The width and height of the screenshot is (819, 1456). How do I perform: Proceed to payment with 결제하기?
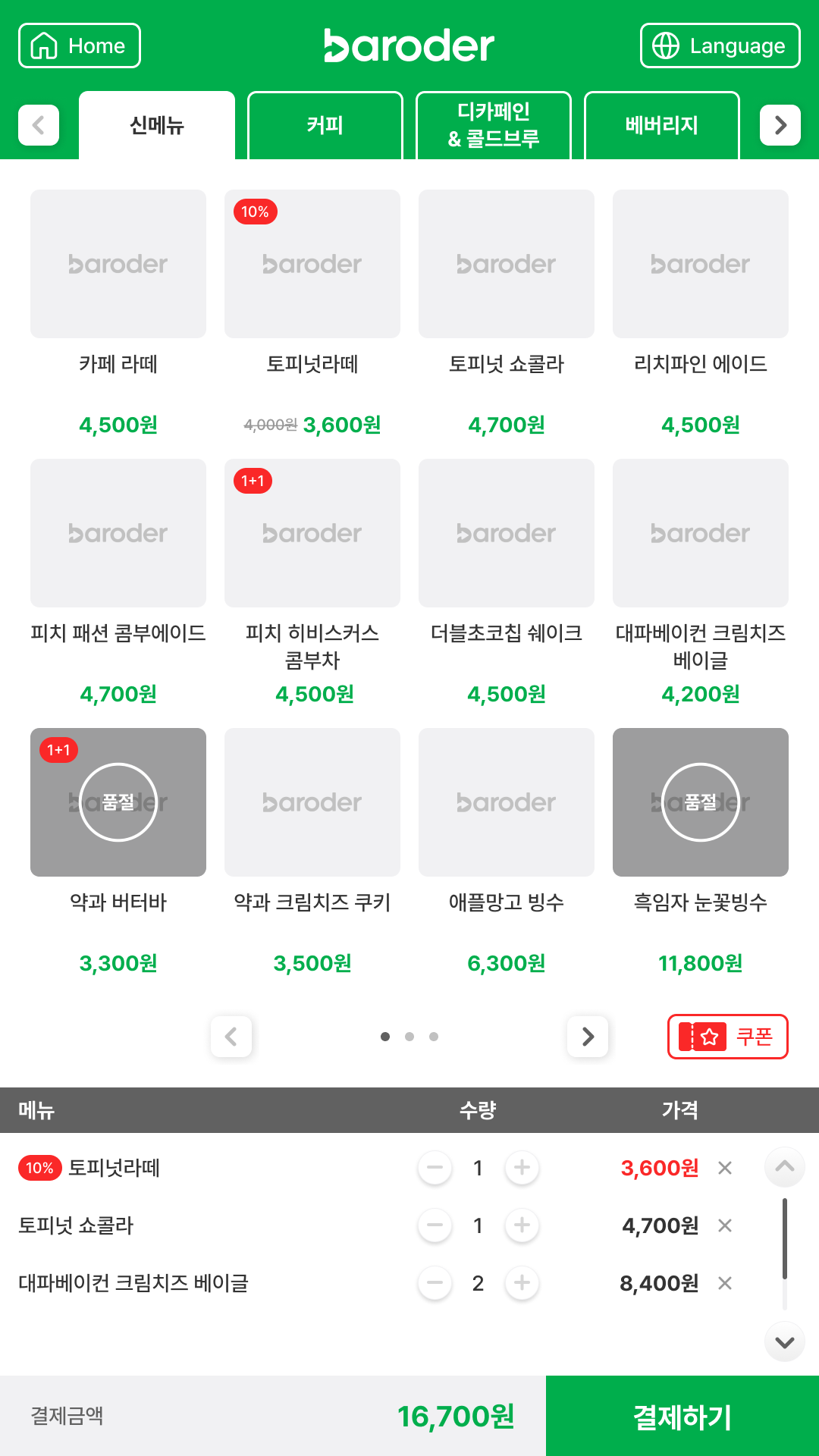pyautogui.click(x=682, y=1417)
